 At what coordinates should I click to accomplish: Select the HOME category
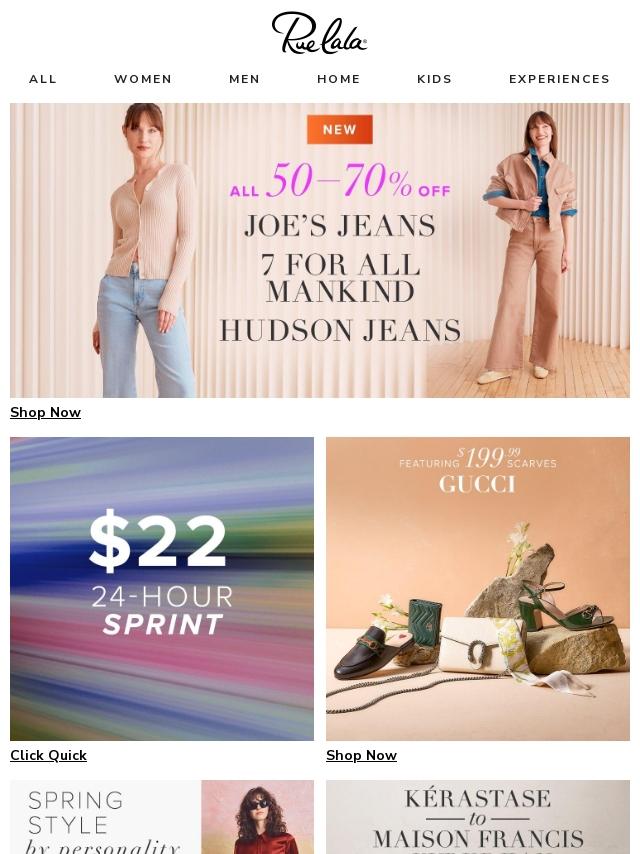pyautogui.click(x=339, y=79)
